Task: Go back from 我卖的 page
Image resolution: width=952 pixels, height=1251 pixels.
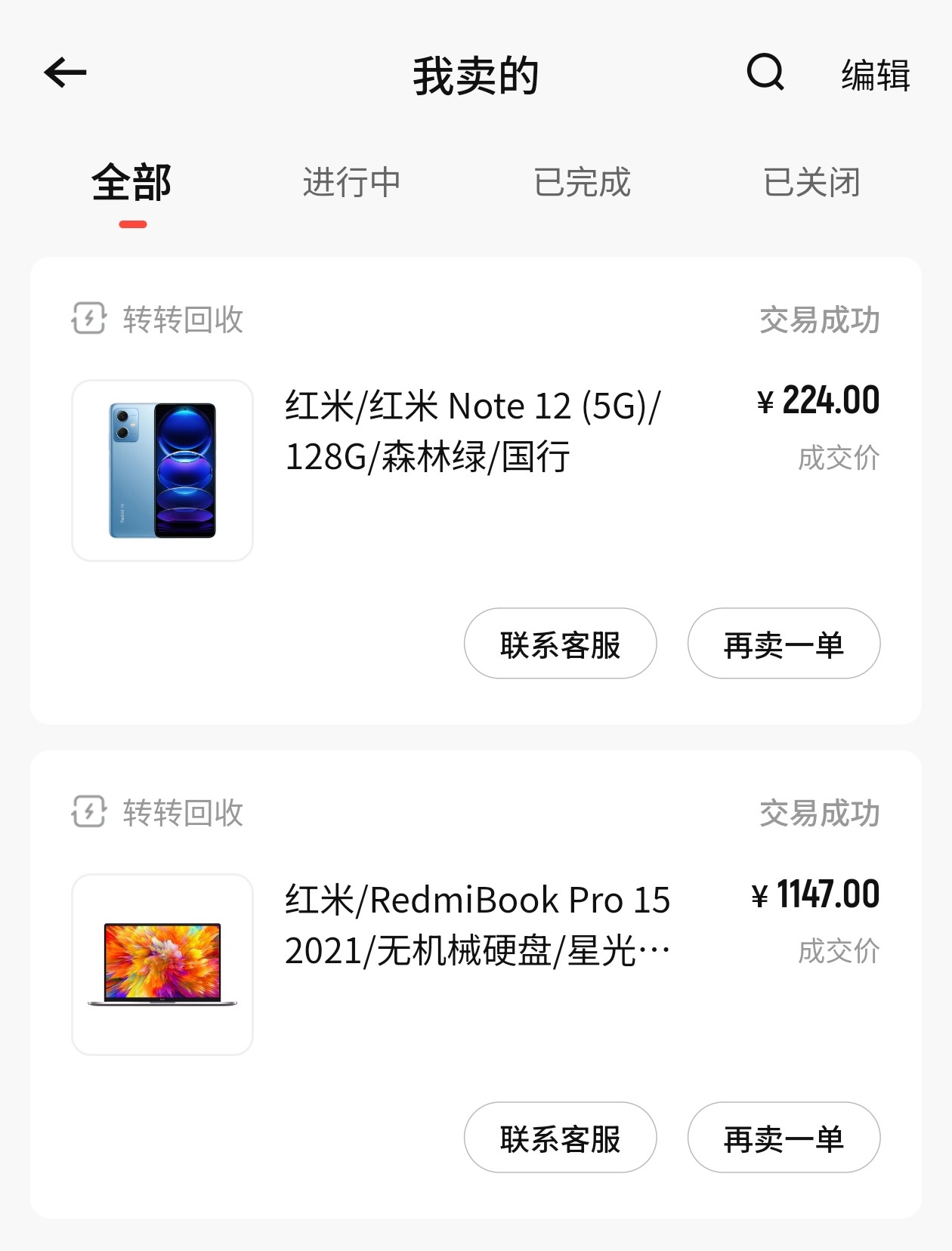Action: [65, 73]
